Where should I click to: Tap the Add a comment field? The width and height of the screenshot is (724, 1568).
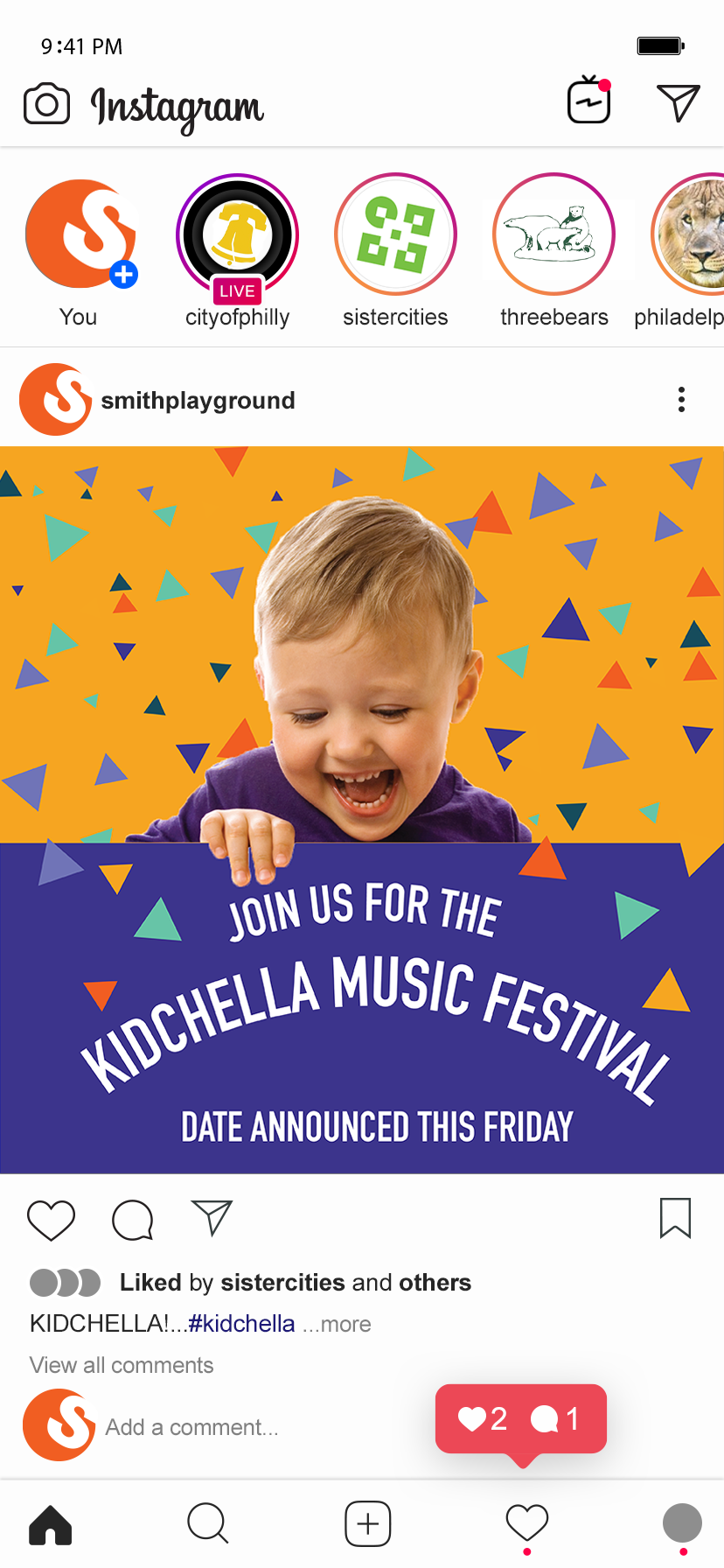coord(192,1427)
